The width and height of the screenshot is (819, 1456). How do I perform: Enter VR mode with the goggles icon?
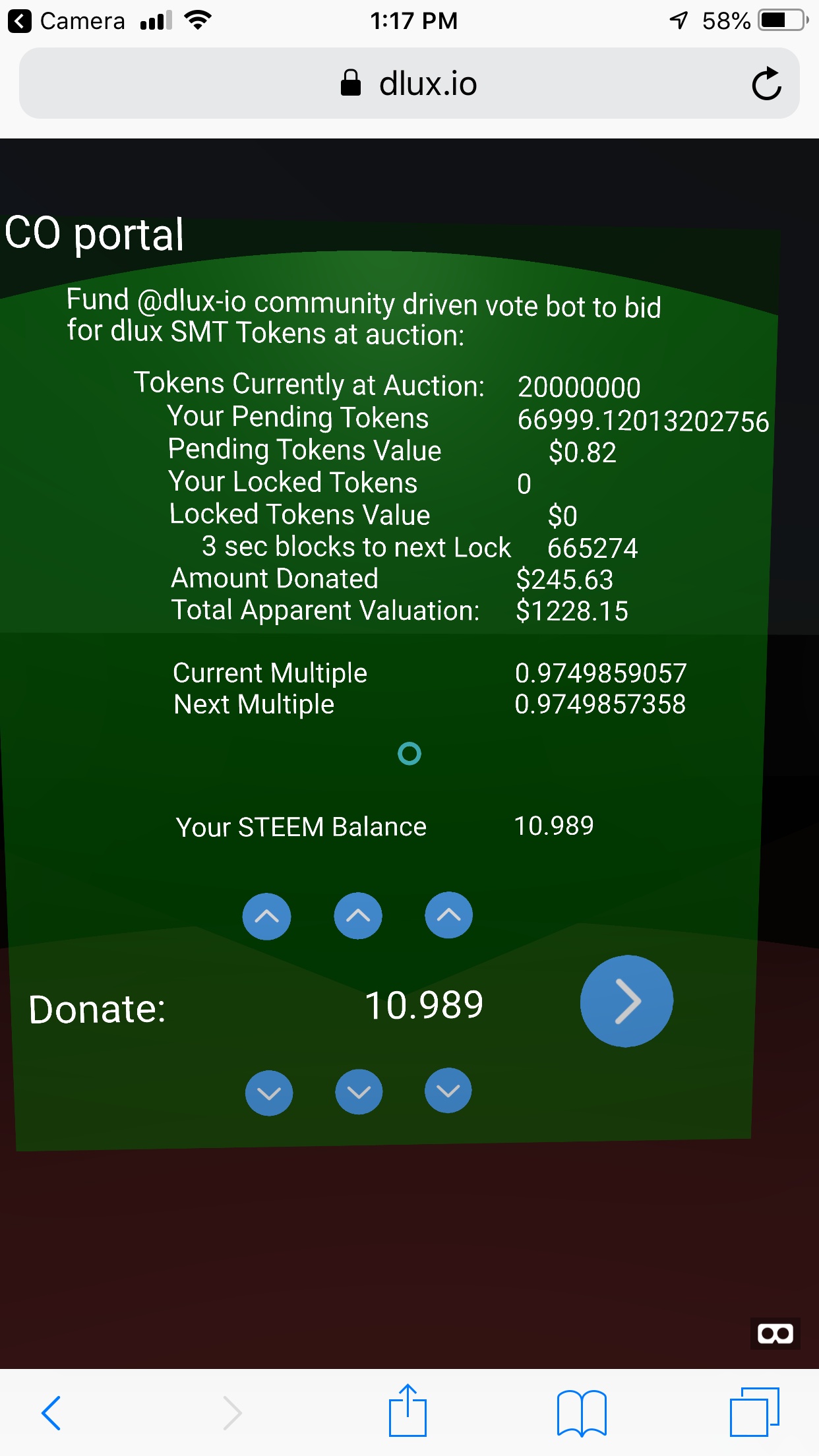[775, 1333]
